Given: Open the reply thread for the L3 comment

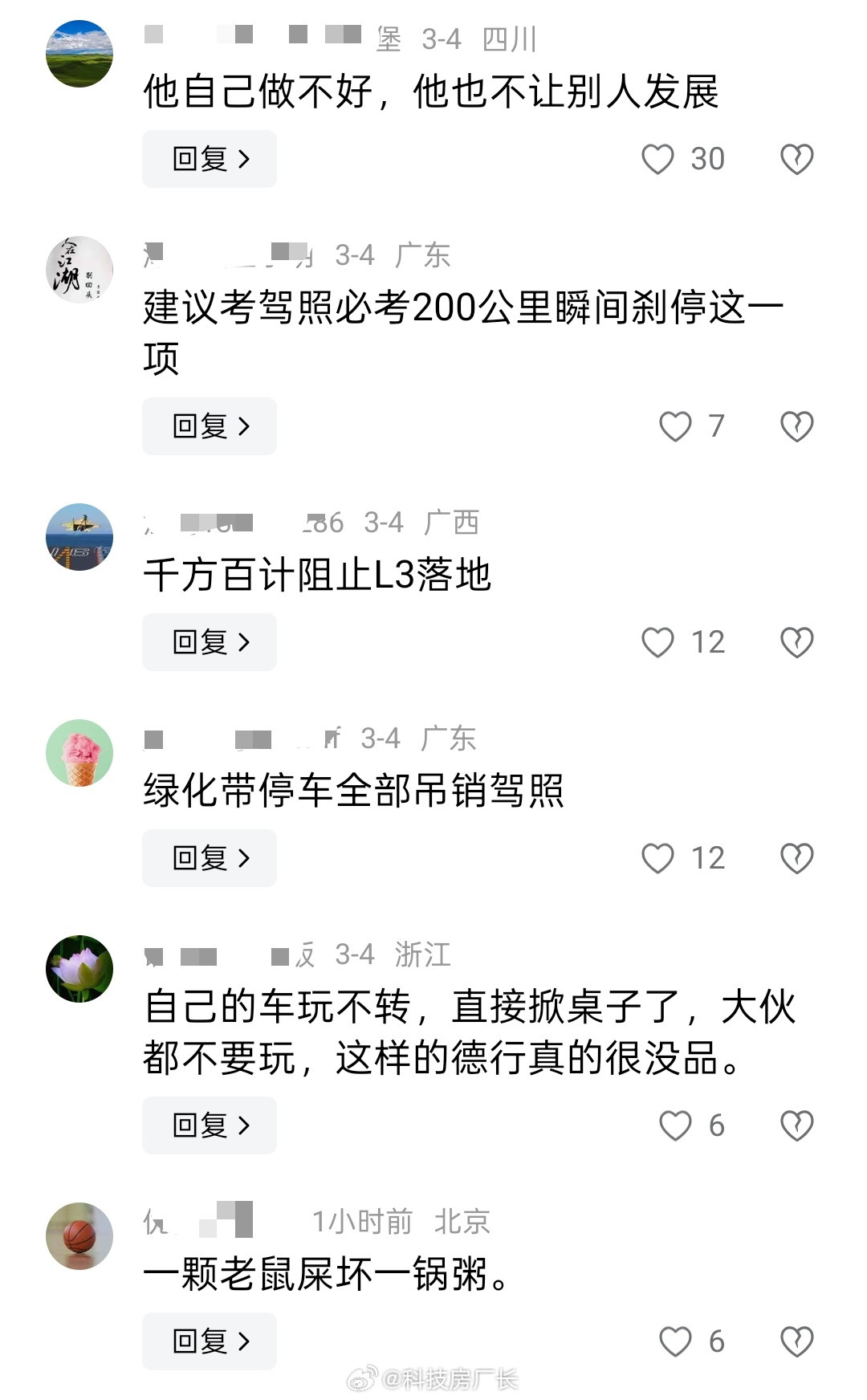Looking at the screenshot, I should point(209,641).
